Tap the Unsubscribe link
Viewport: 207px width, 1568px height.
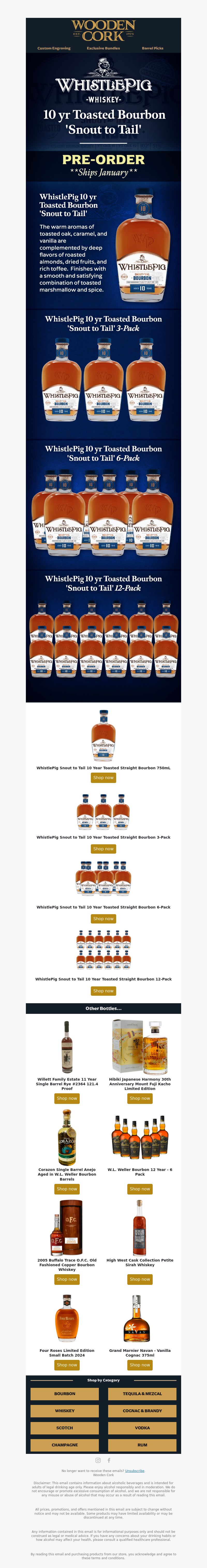135,1471
